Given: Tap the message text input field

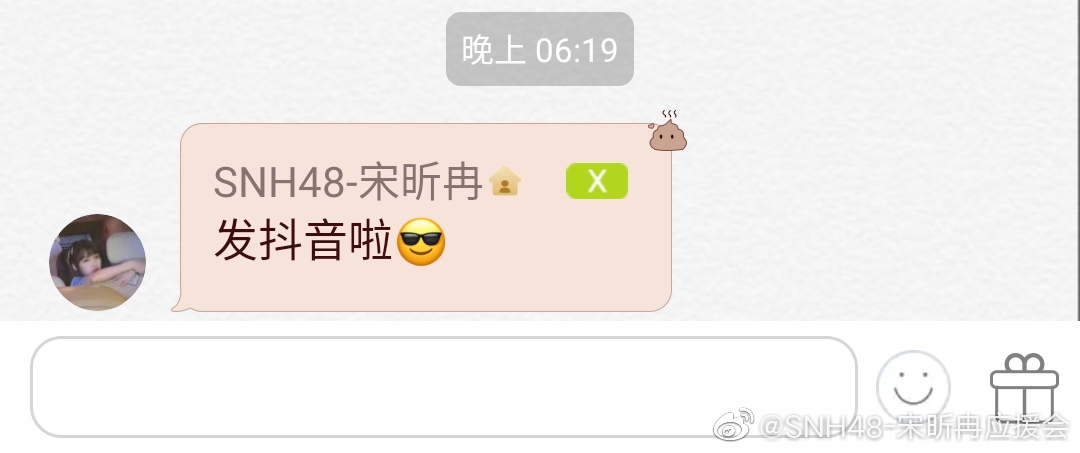Looking at the screenshot, I should tap(443, 387).
